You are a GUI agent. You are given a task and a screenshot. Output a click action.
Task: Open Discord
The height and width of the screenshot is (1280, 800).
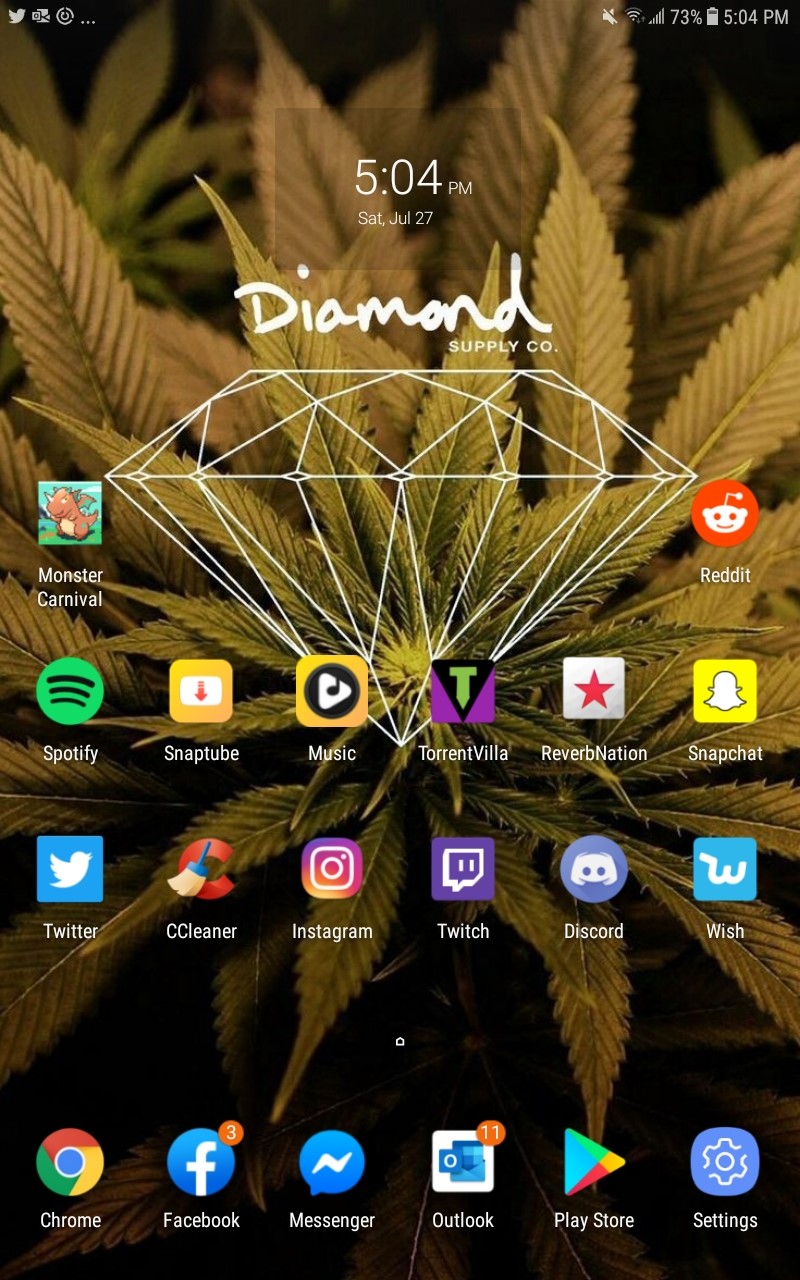pos(594,869)
